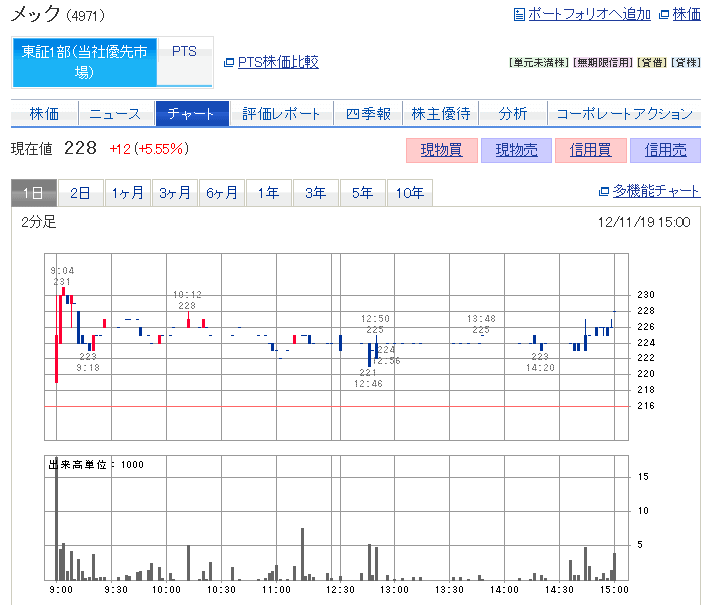The height and width of the screenshot is (605, 709).
Task: Switch chart to 10年 range
Action: [x=409, y=193]
